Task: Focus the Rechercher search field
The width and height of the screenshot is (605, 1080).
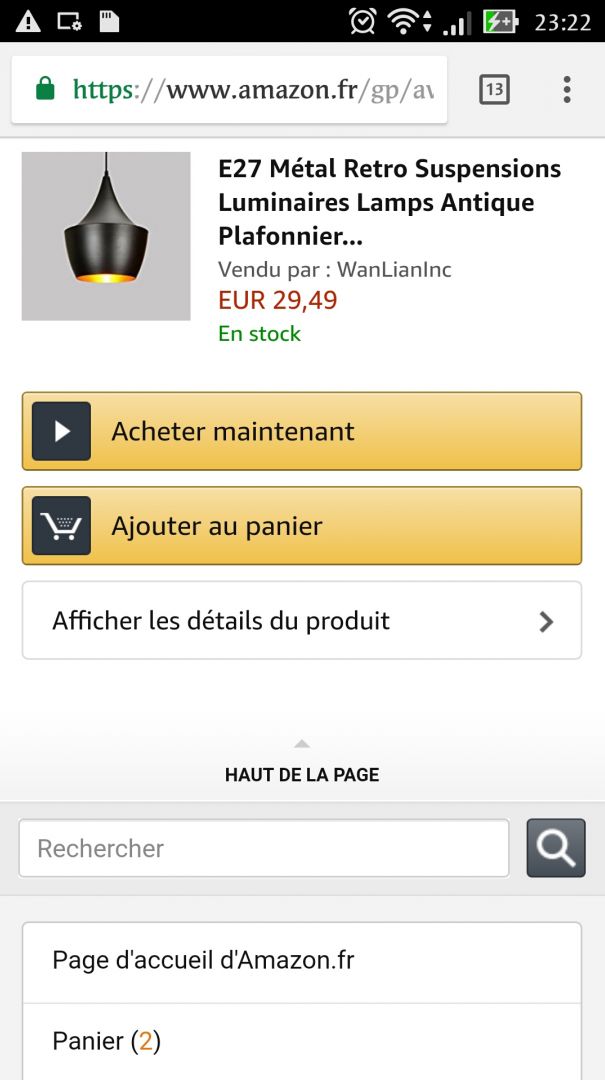Action: [263, 848]
